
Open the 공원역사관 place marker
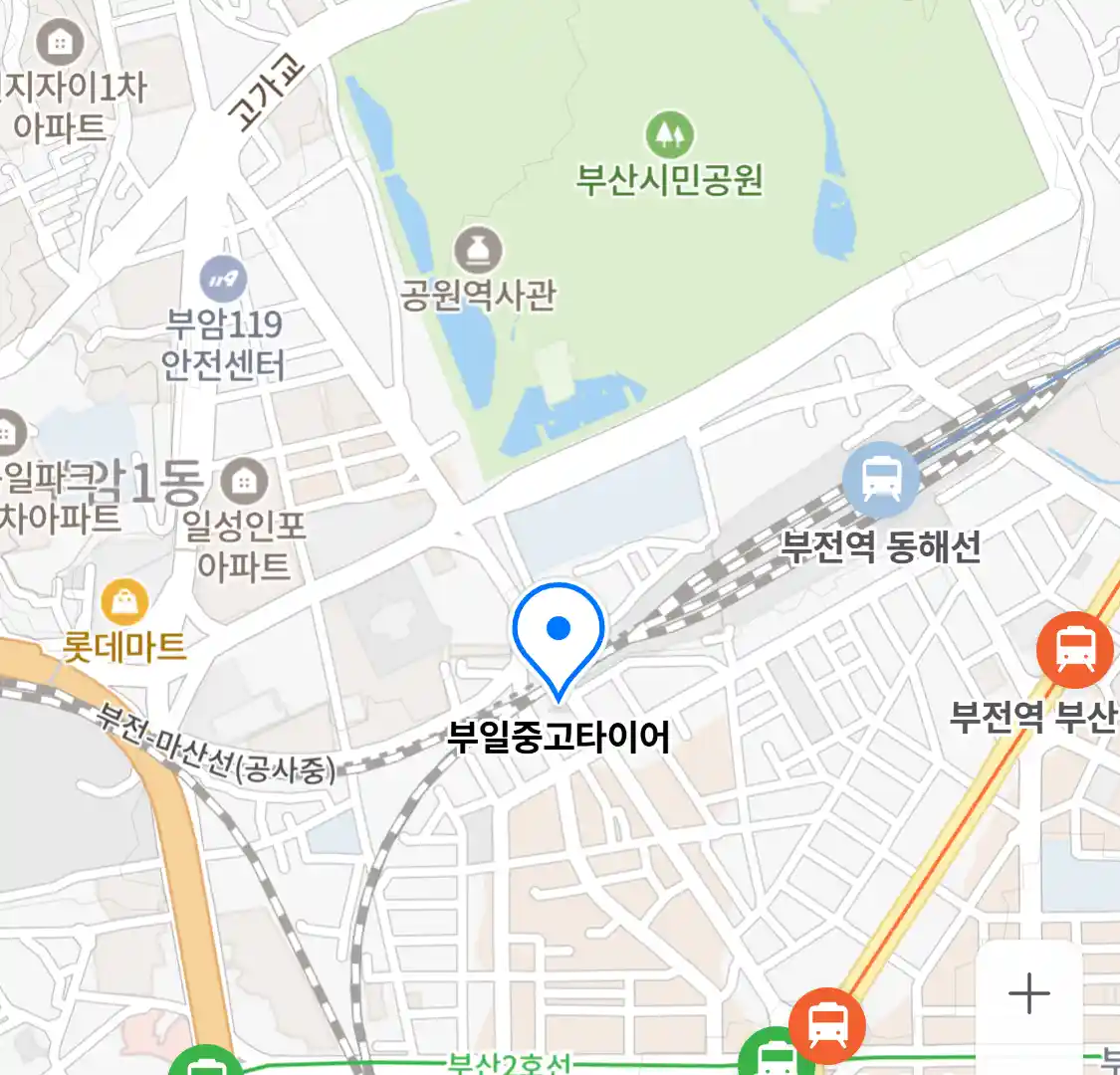[478, 249]
